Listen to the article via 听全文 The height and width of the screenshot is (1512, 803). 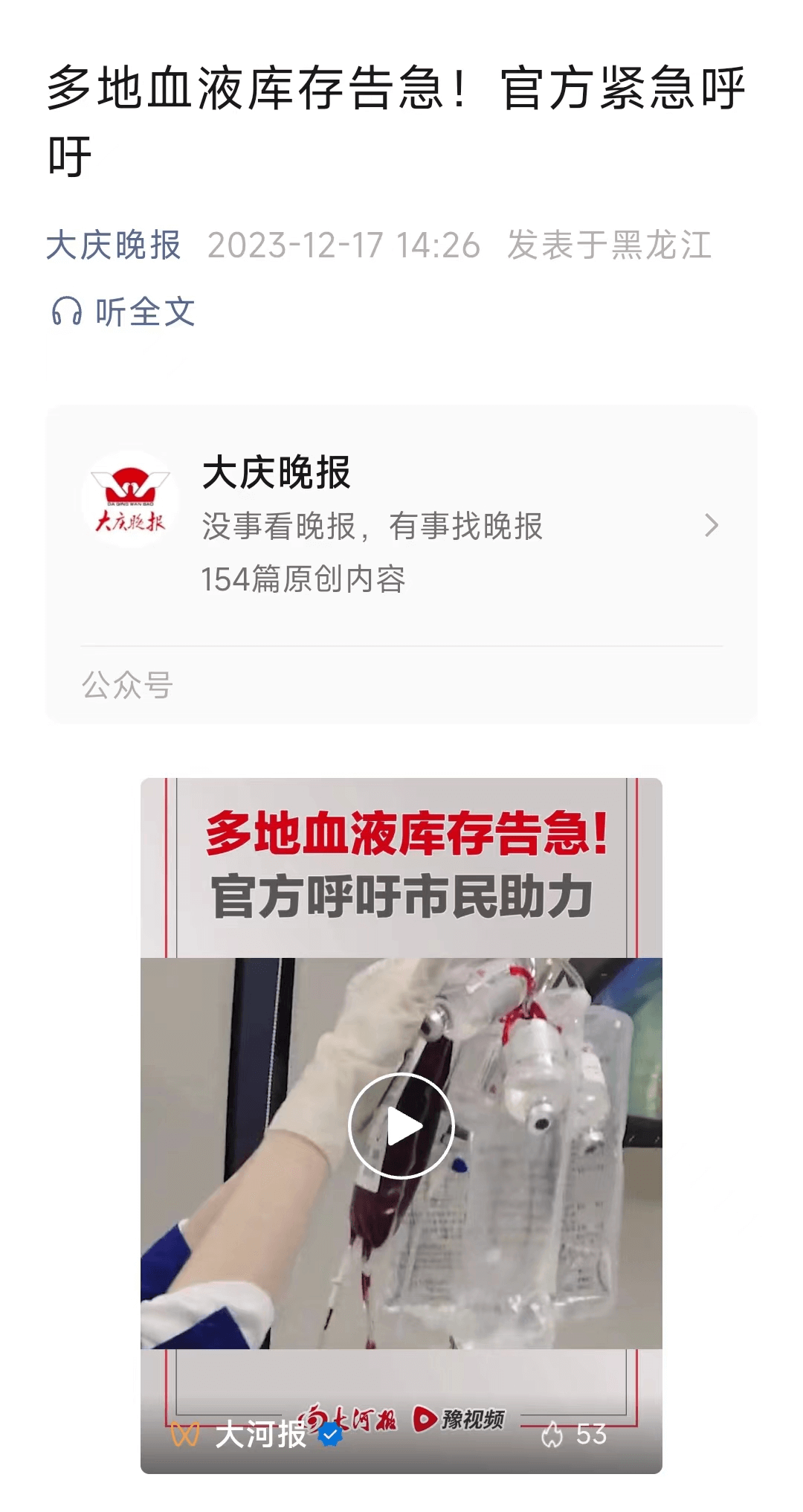point(123,312)
